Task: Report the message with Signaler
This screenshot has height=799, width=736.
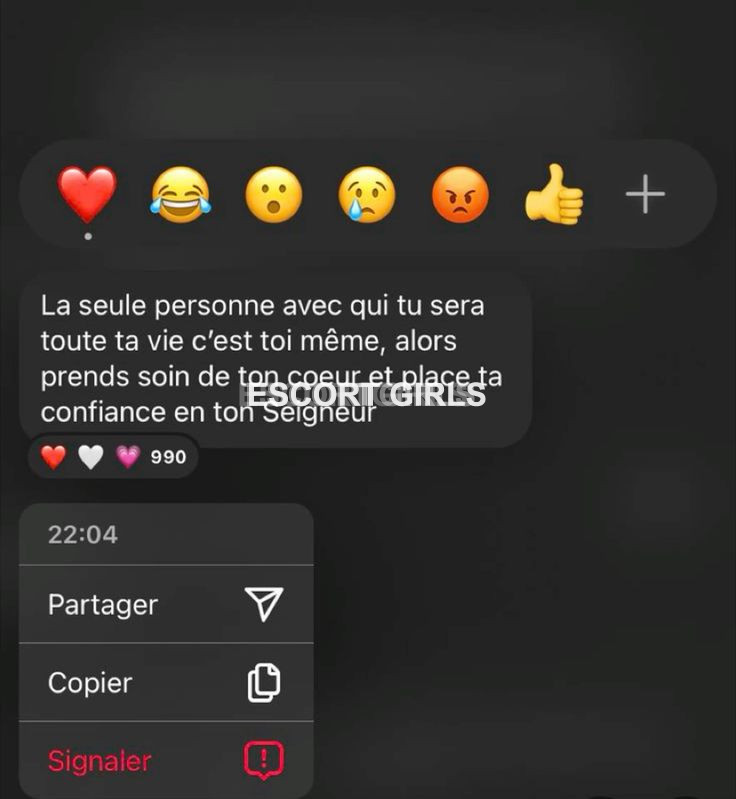Action: click(x=166, y=761)
